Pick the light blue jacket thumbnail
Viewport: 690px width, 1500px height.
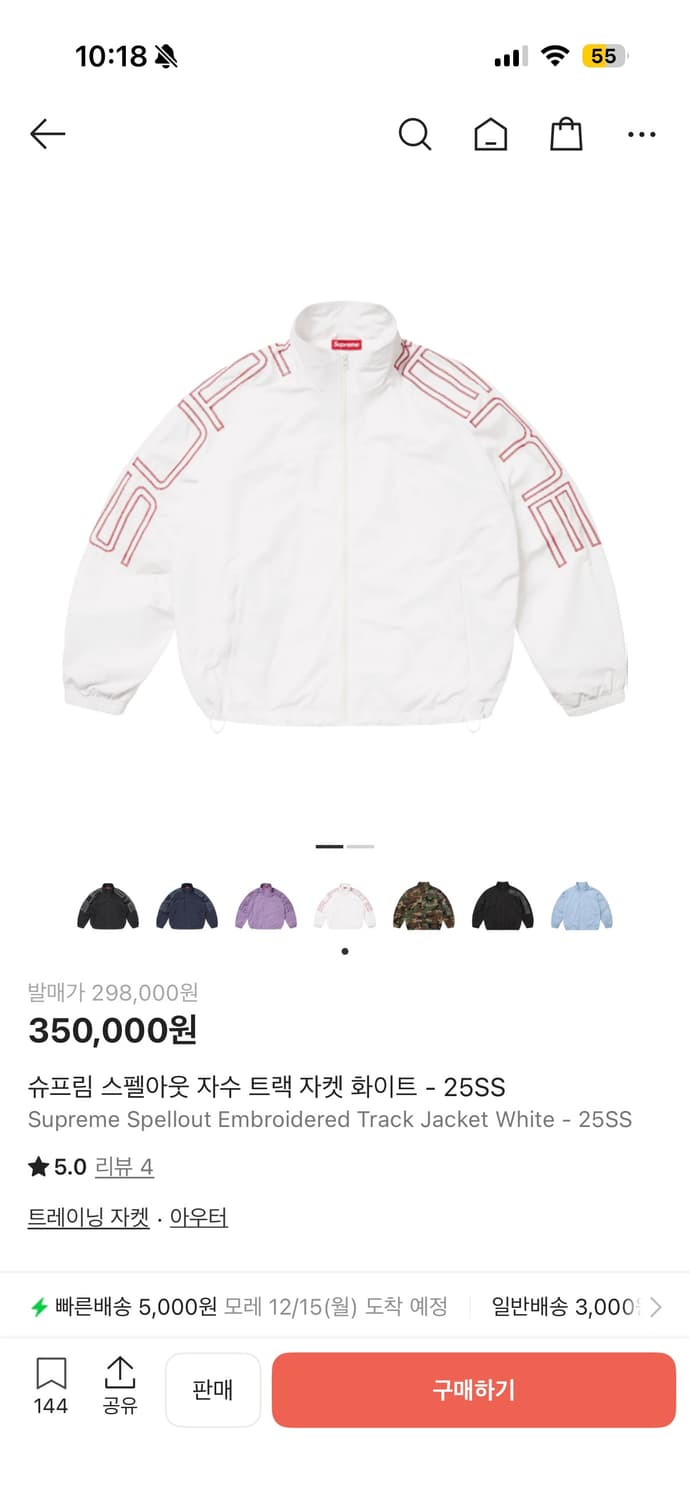coord(581,907)
